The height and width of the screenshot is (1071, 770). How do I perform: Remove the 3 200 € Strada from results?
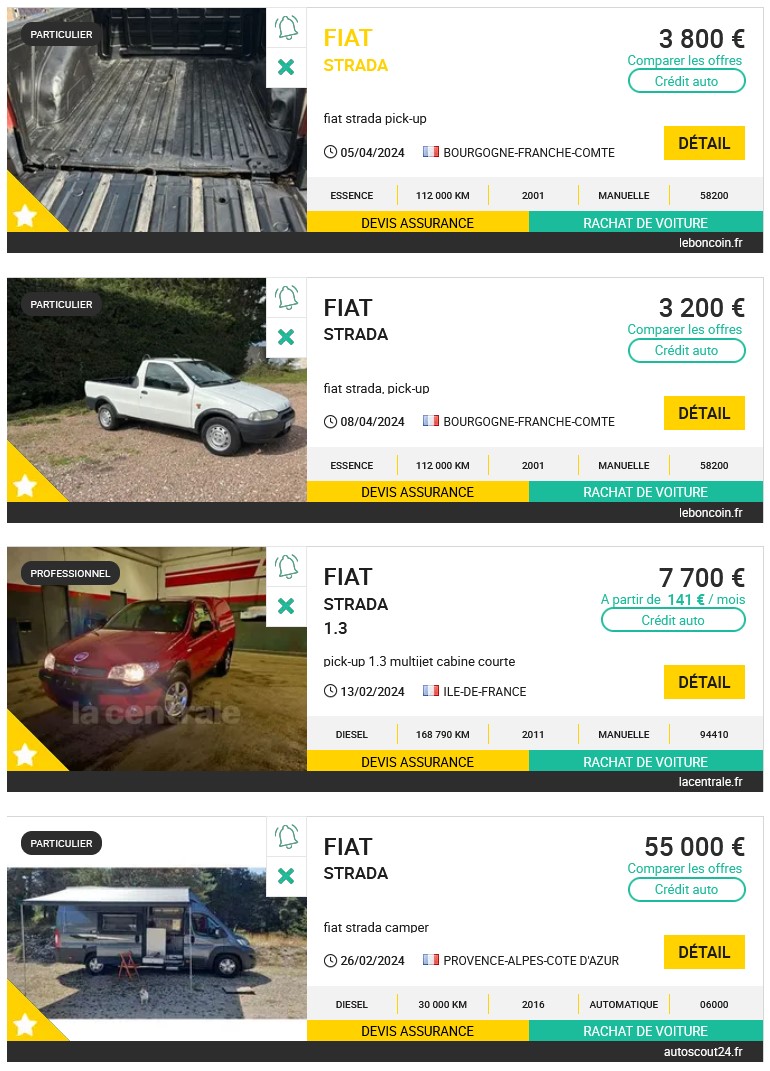pyautogui.click(x=286, y=337)
